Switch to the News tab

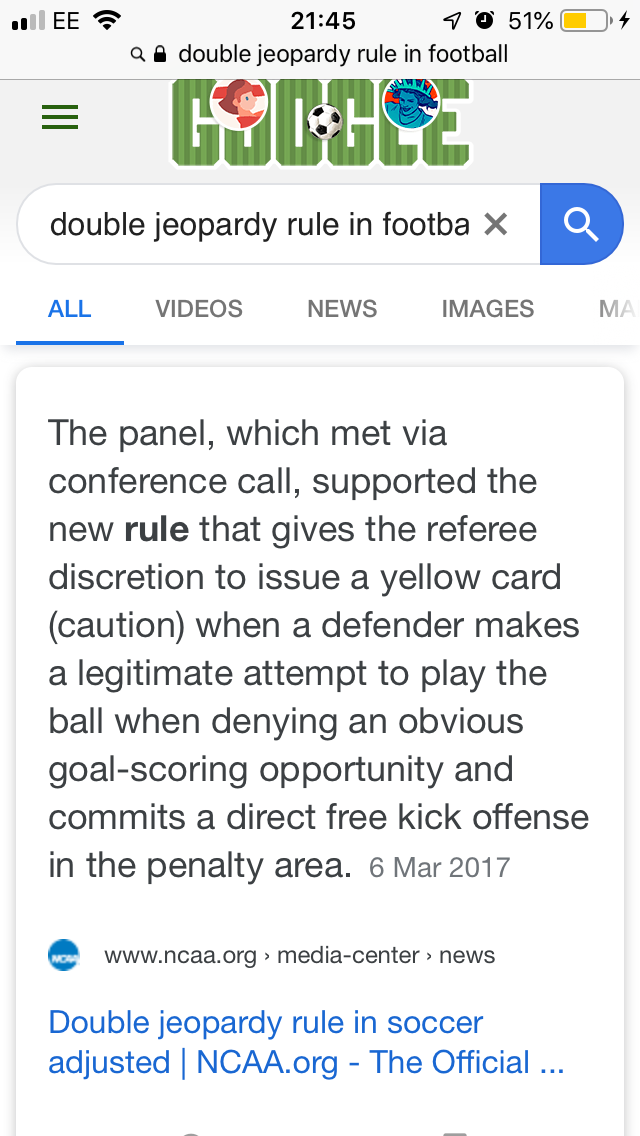342,309
